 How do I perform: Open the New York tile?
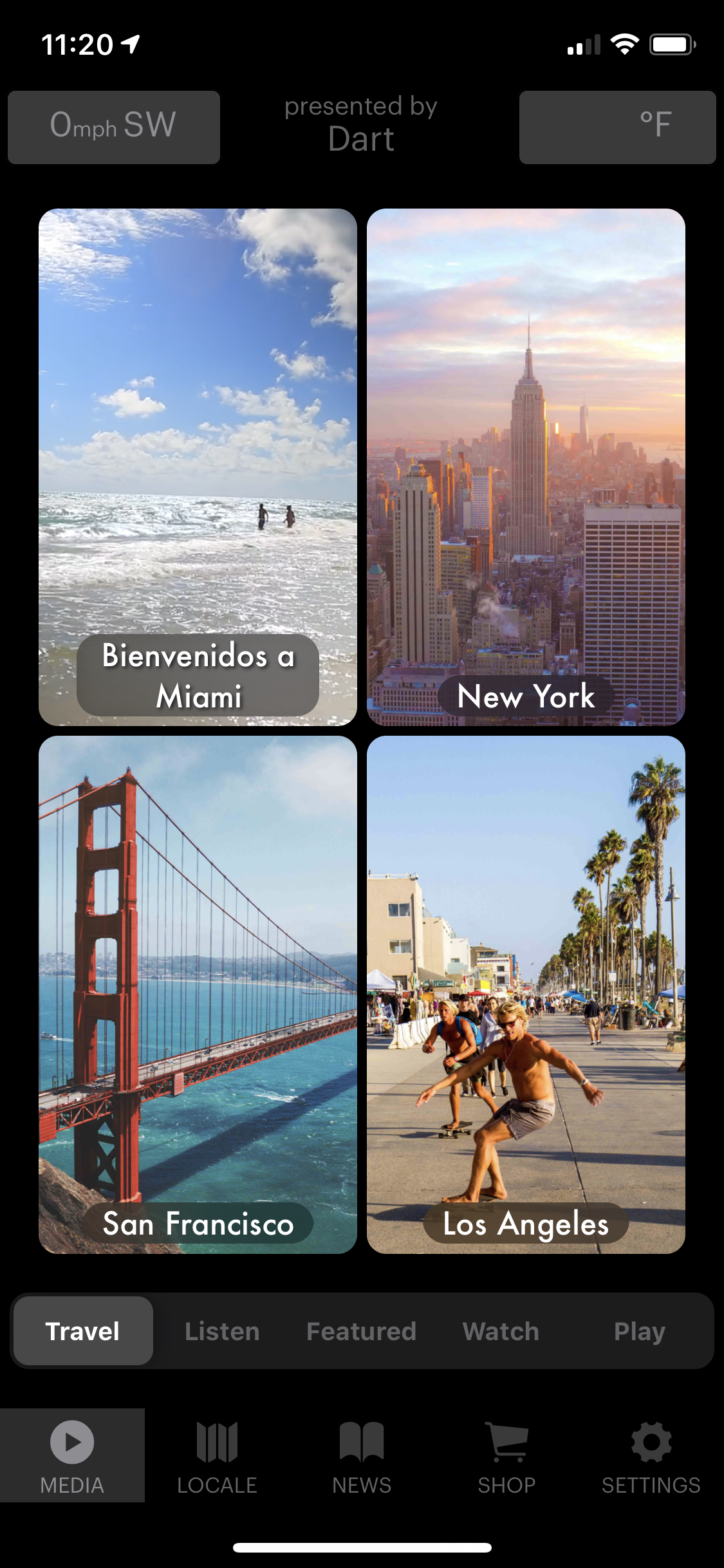[x=526, y=467]
